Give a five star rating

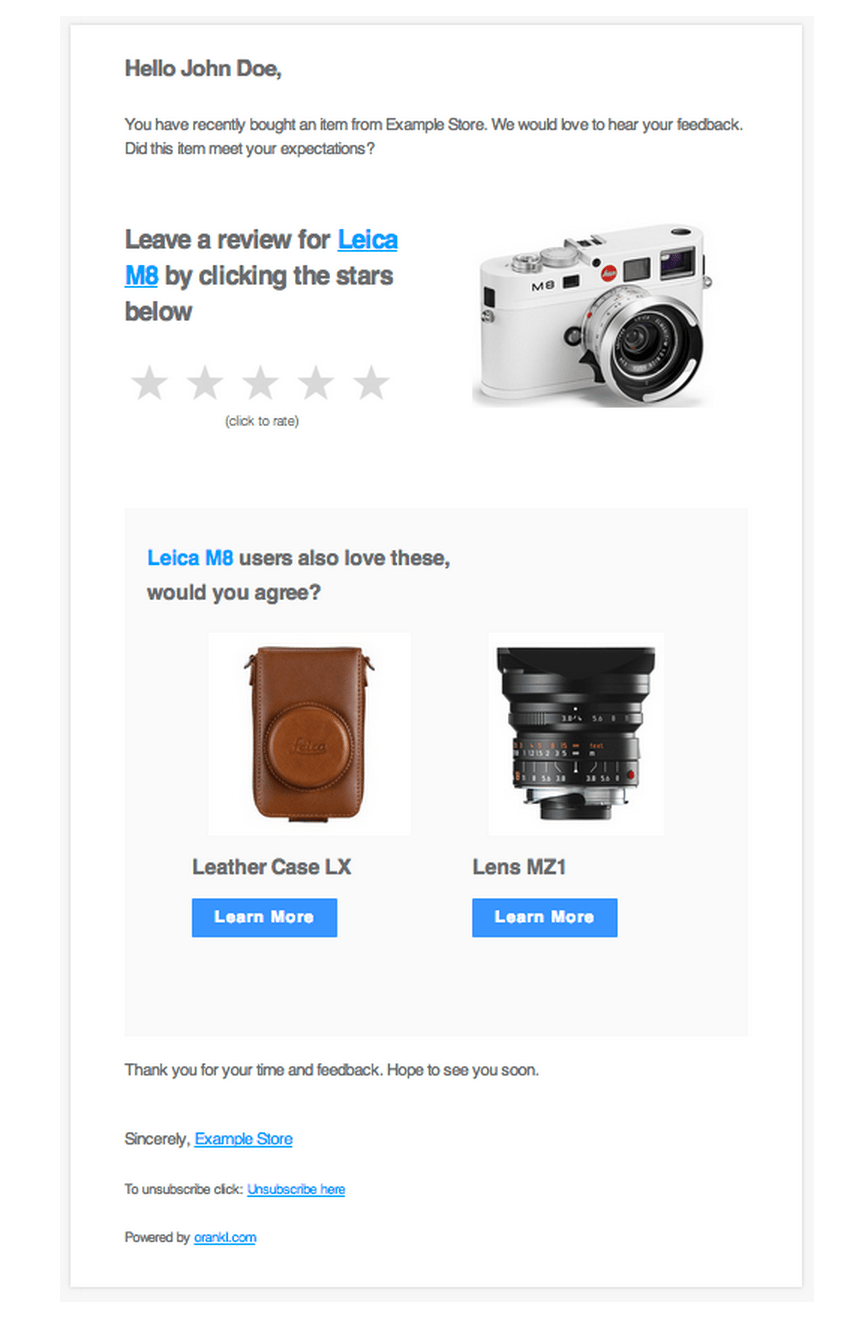tap(372, 383)
